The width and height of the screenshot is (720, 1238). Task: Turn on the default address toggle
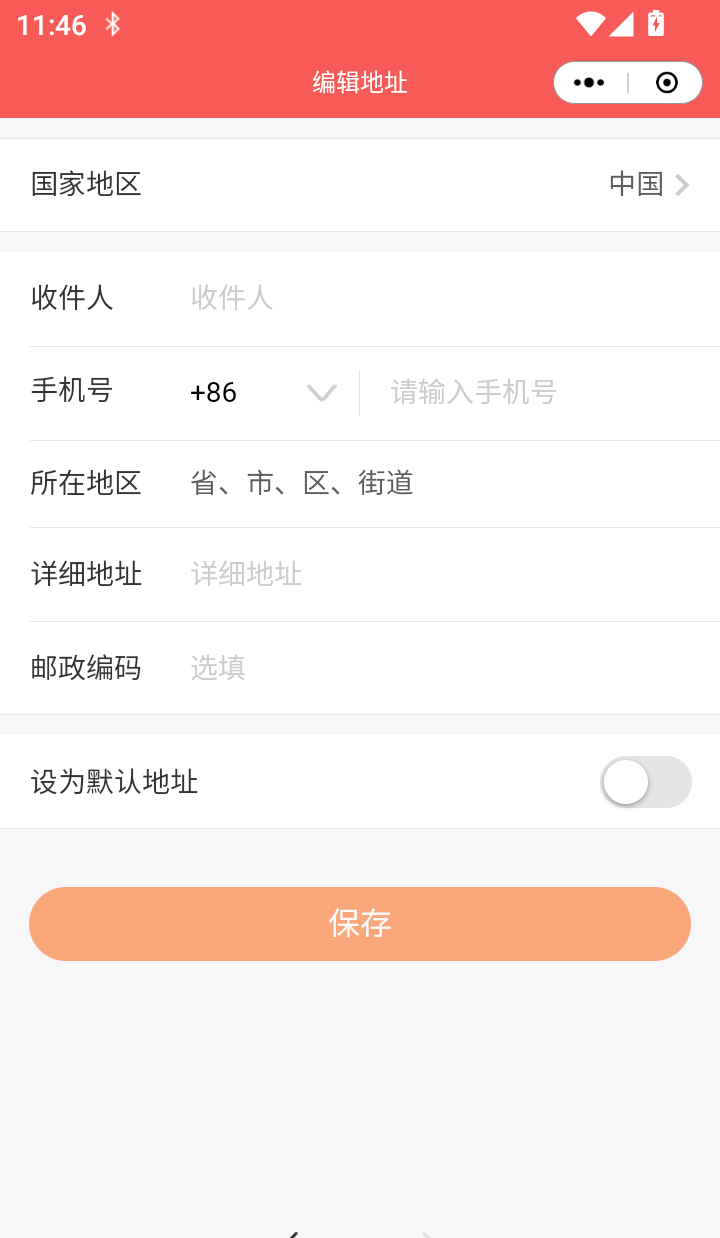(645, 782)
